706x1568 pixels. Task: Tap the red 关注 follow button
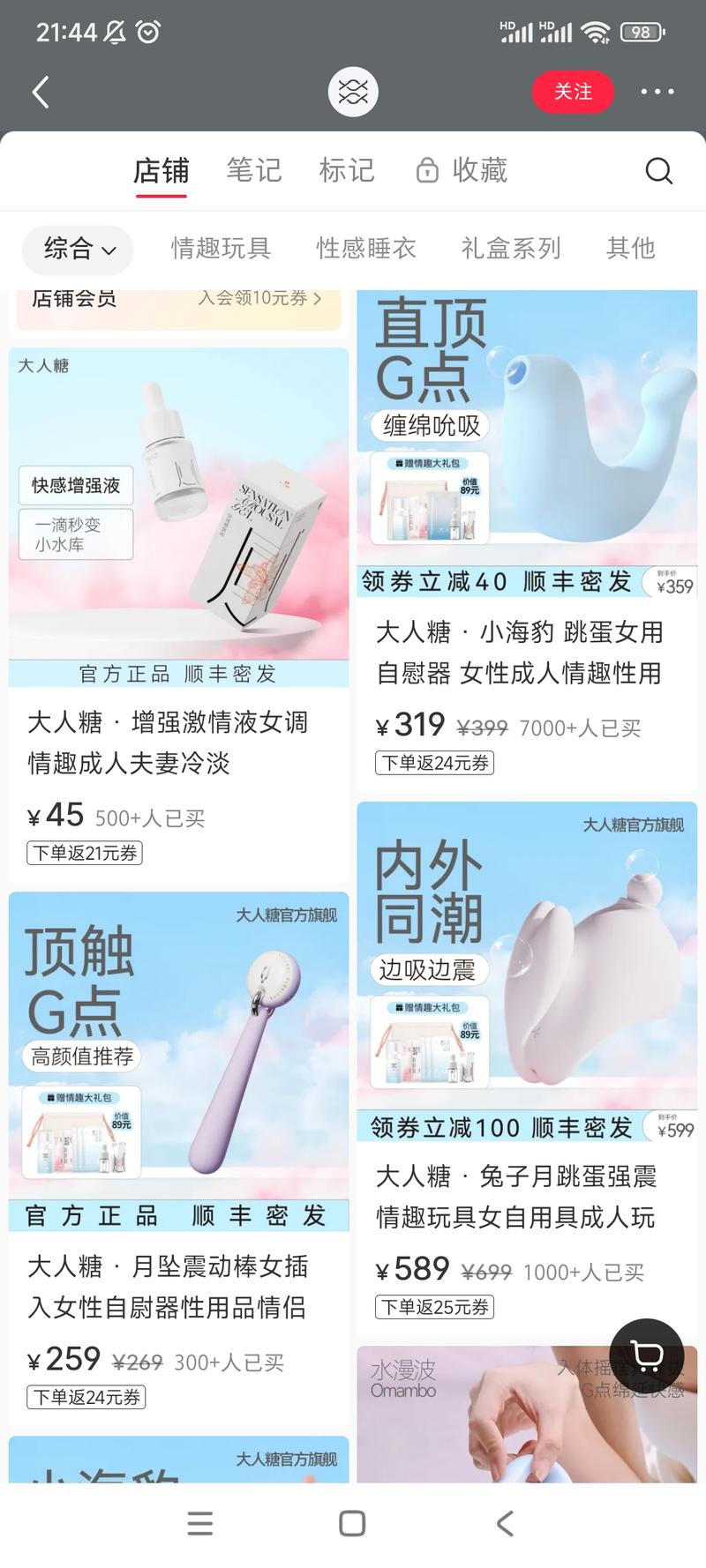tap(573, 92)
